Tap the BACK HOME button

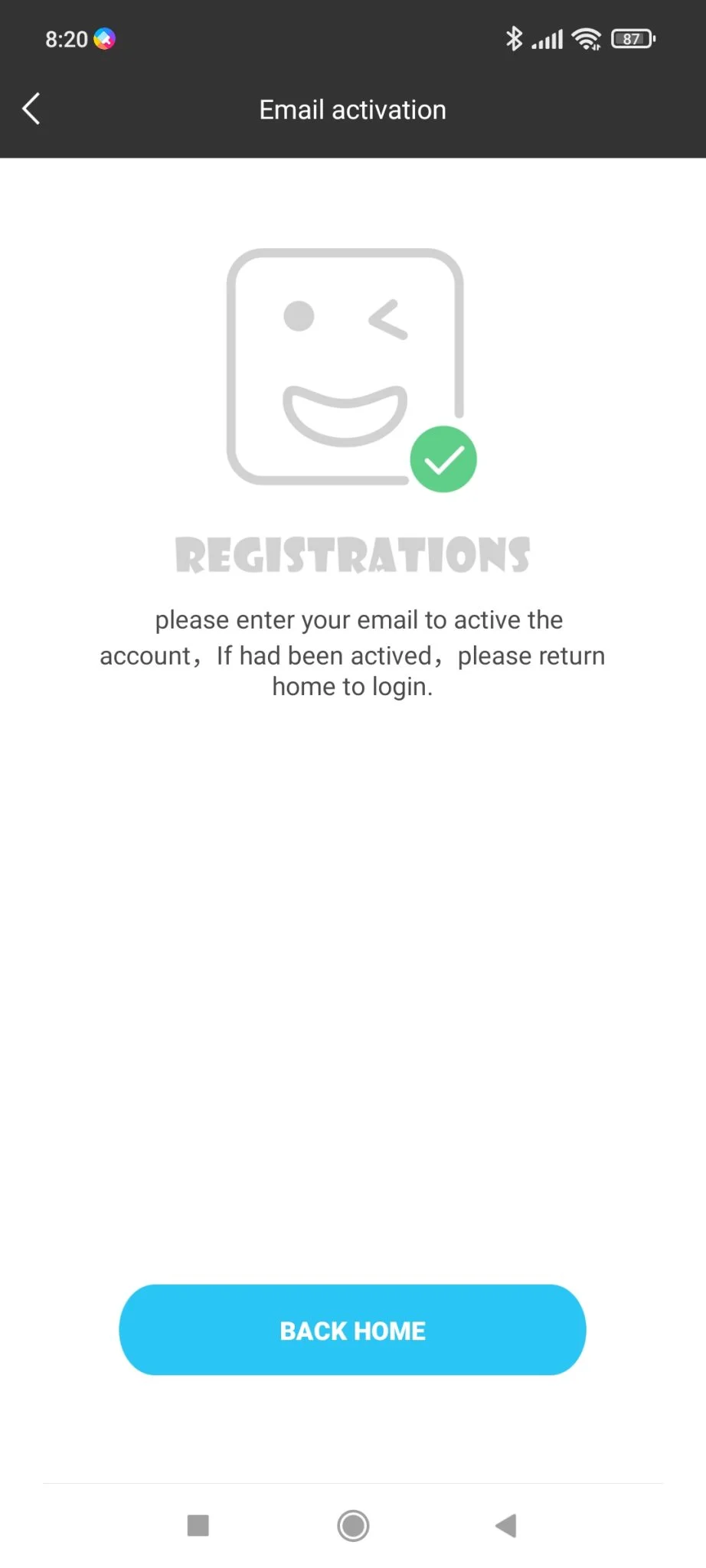click(x=352, y=1330)
